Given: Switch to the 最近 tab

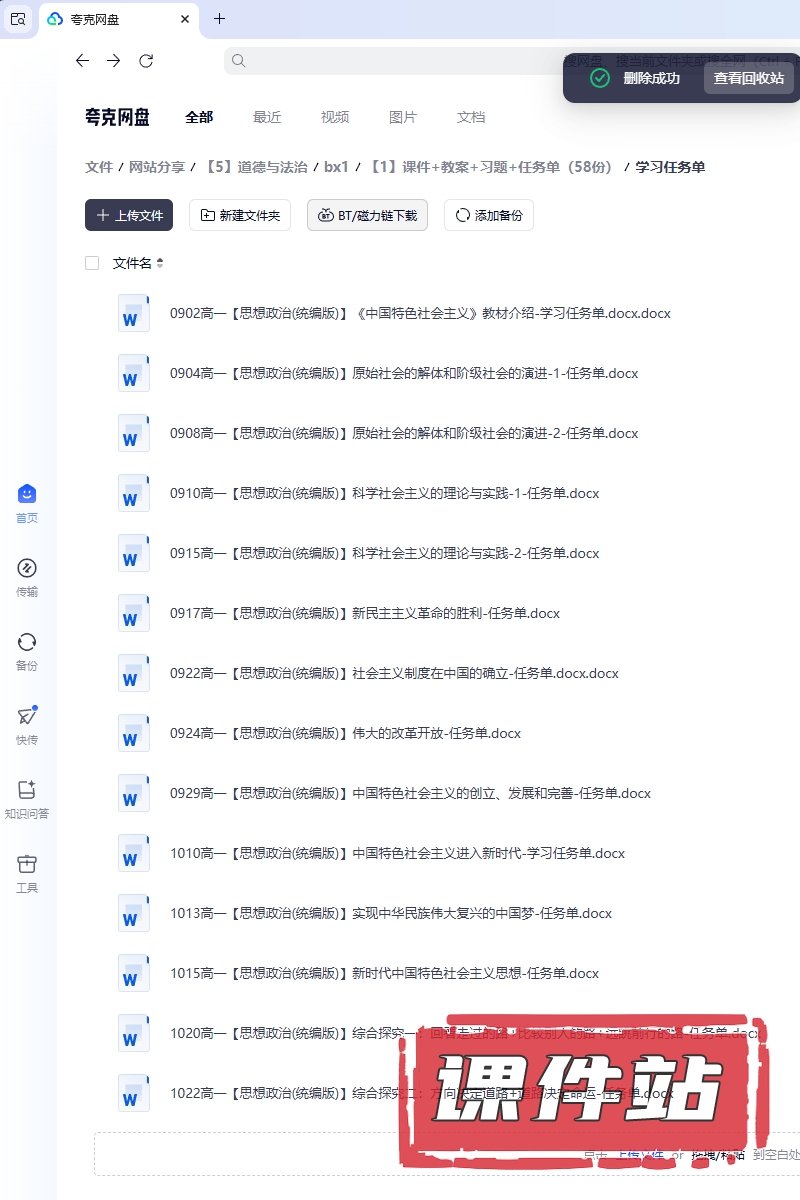Looking at the screenshot, I should pyautogui.click(x=267, y=117).
